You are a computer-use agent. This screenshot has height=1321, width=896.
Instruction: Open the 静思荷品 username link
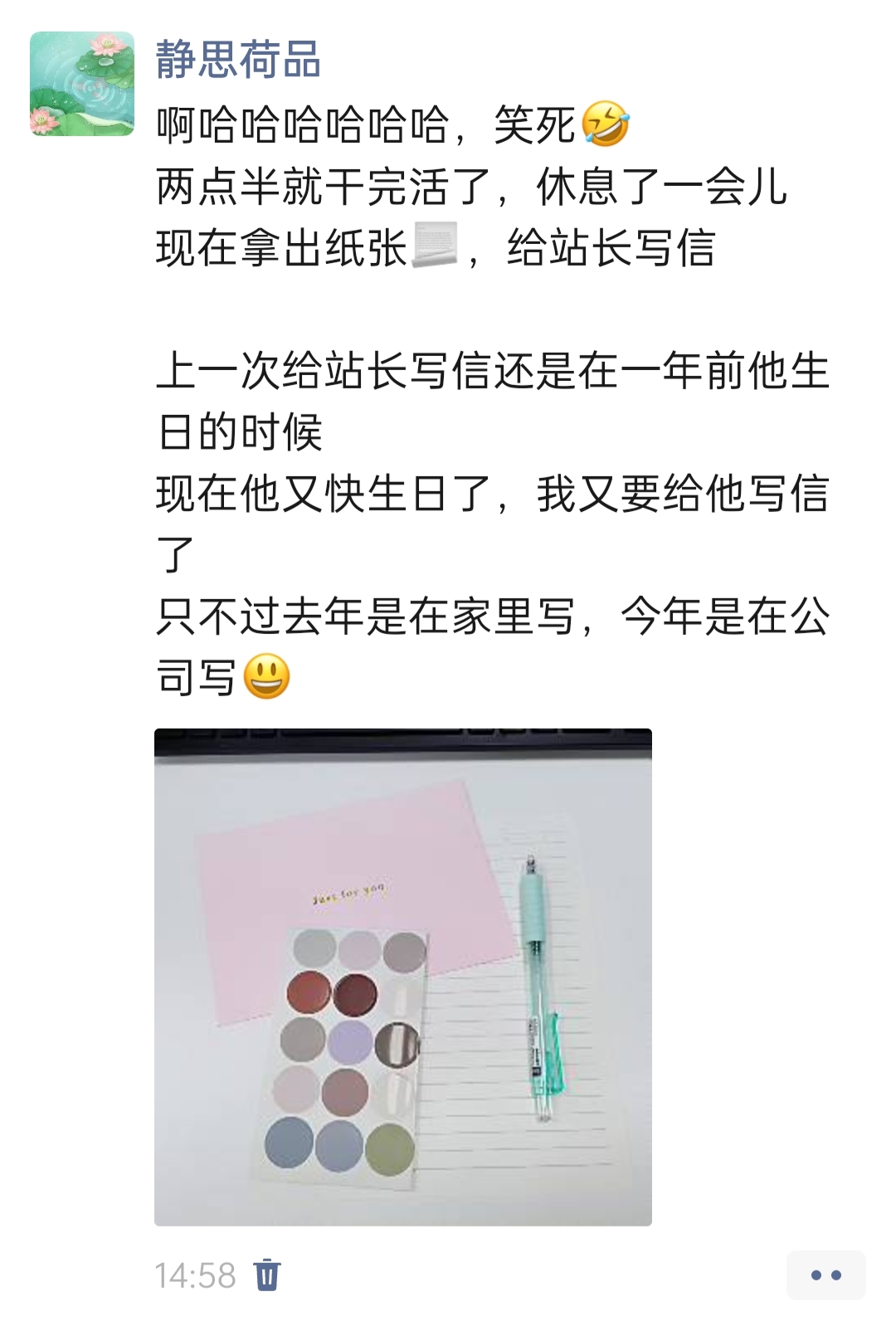pyautogui.click(x=238, y=61)
